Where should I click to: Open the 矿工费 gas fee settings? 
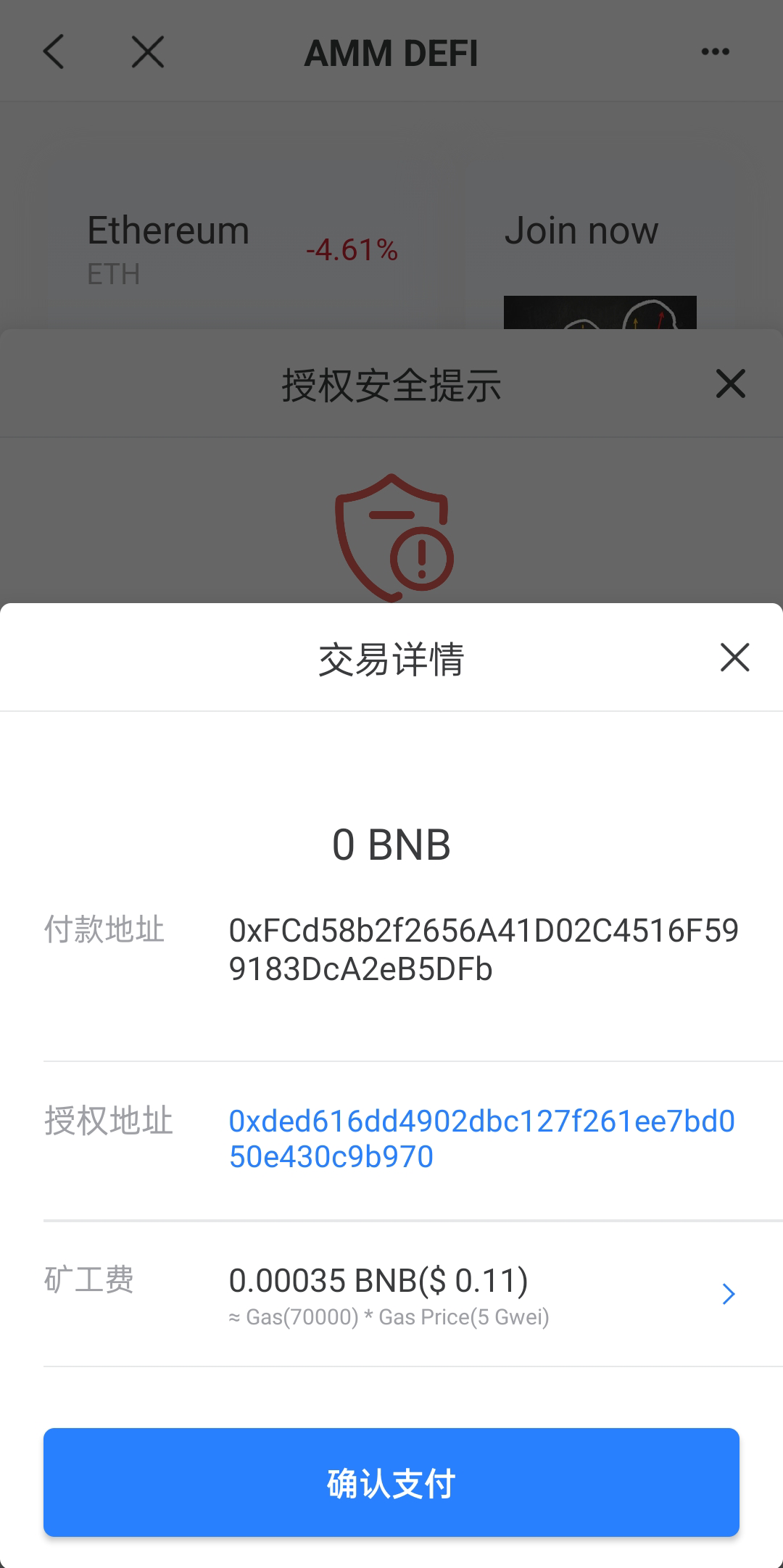click(x=728, y=1294)
